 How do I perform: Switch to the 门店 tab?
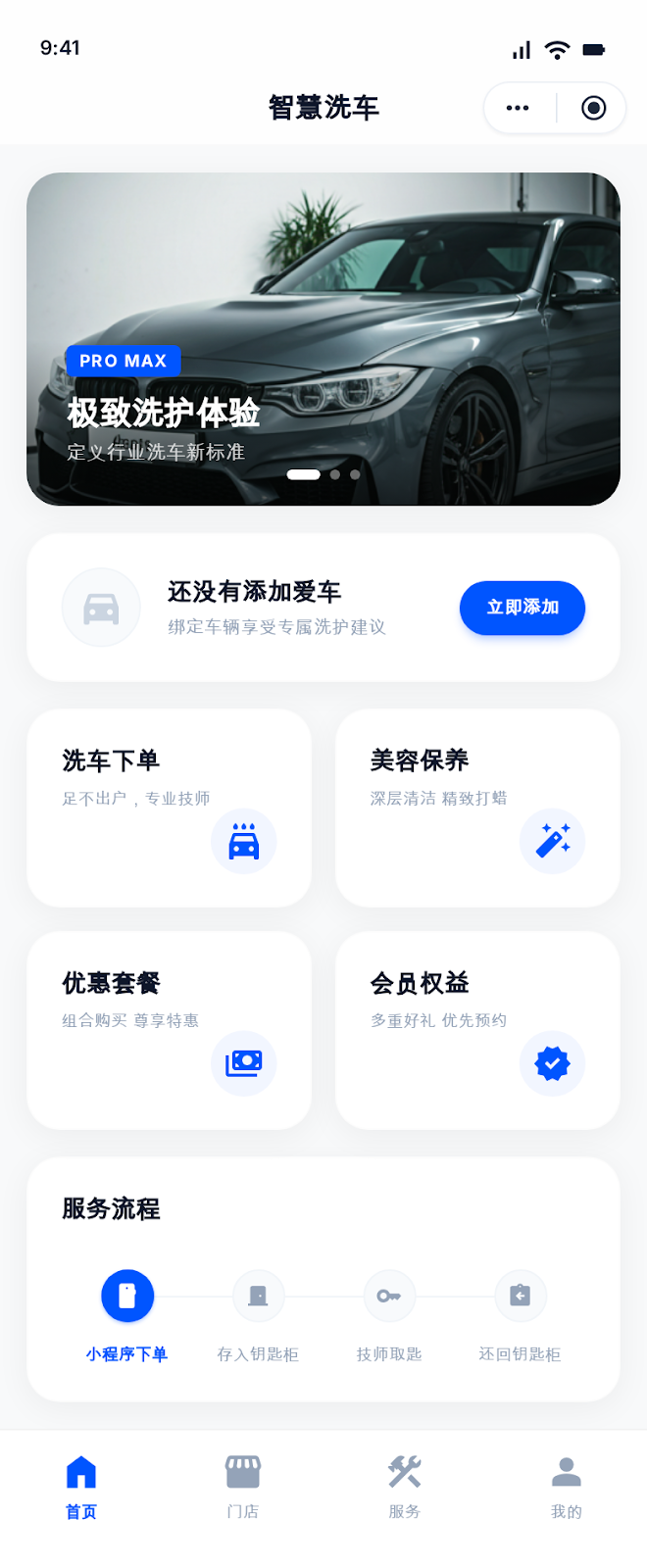pos(243,1487)
